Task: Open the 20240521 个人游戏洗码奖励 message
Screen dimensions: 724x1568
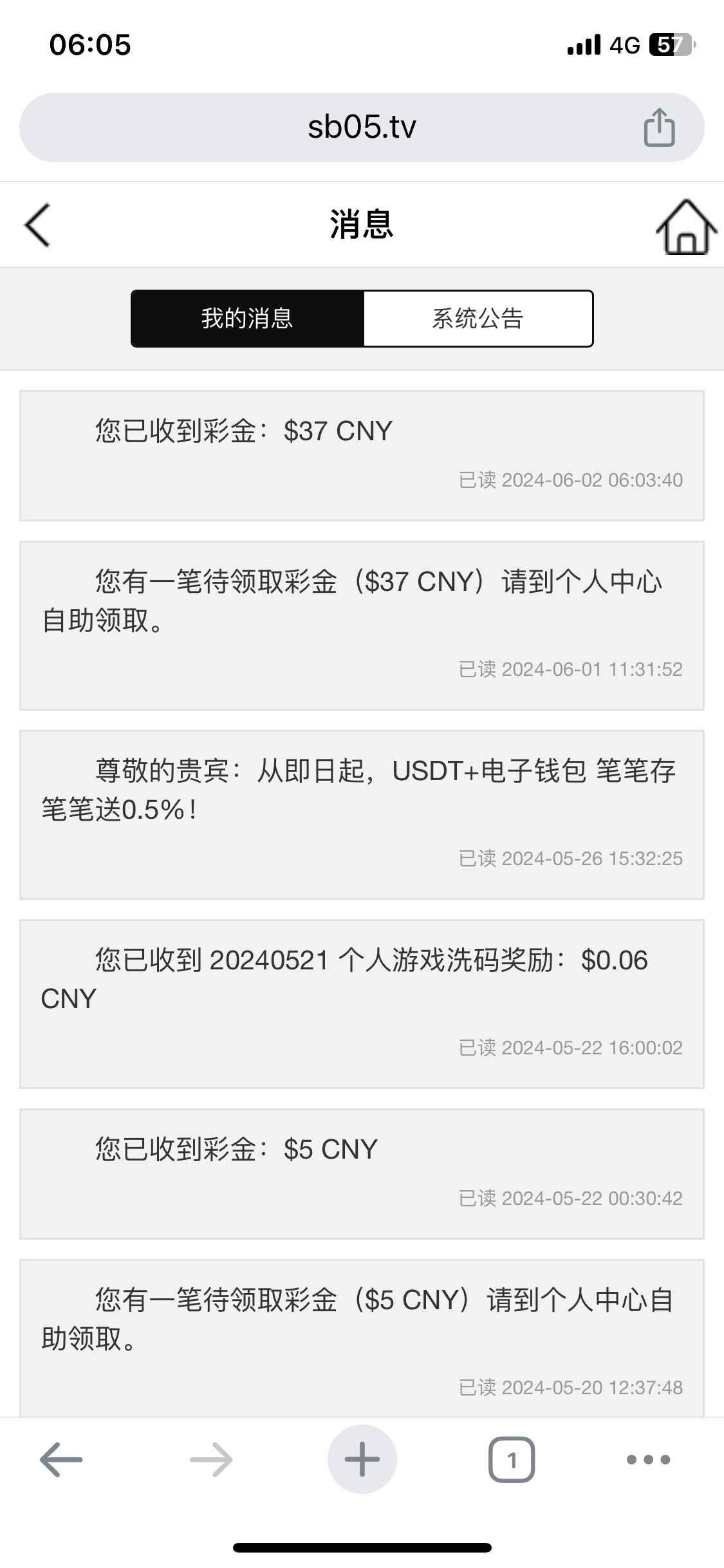Action: click(362, 1003)
